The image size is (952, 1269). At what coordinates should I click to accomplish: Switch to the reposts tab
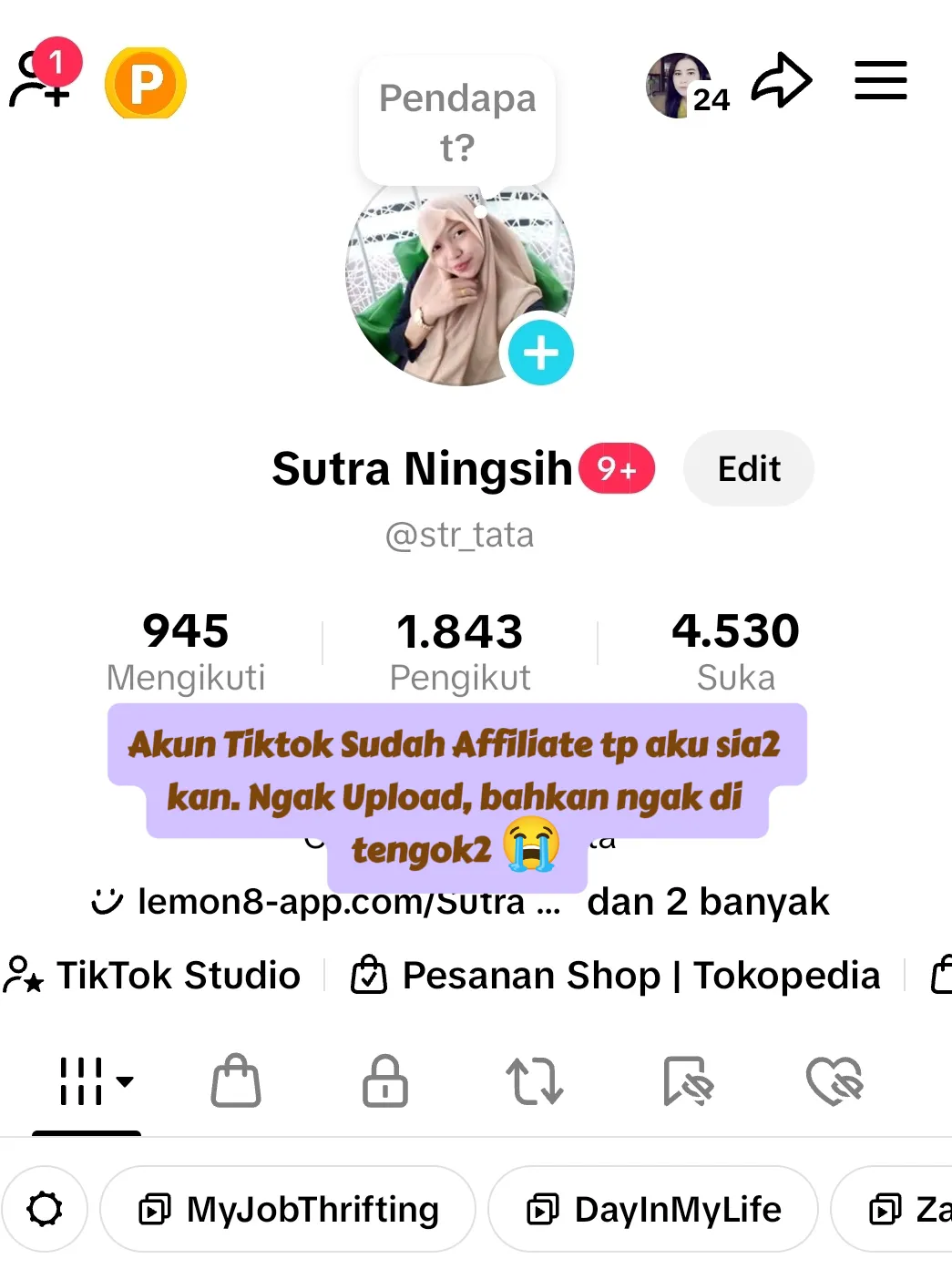tap(534, 1081)
